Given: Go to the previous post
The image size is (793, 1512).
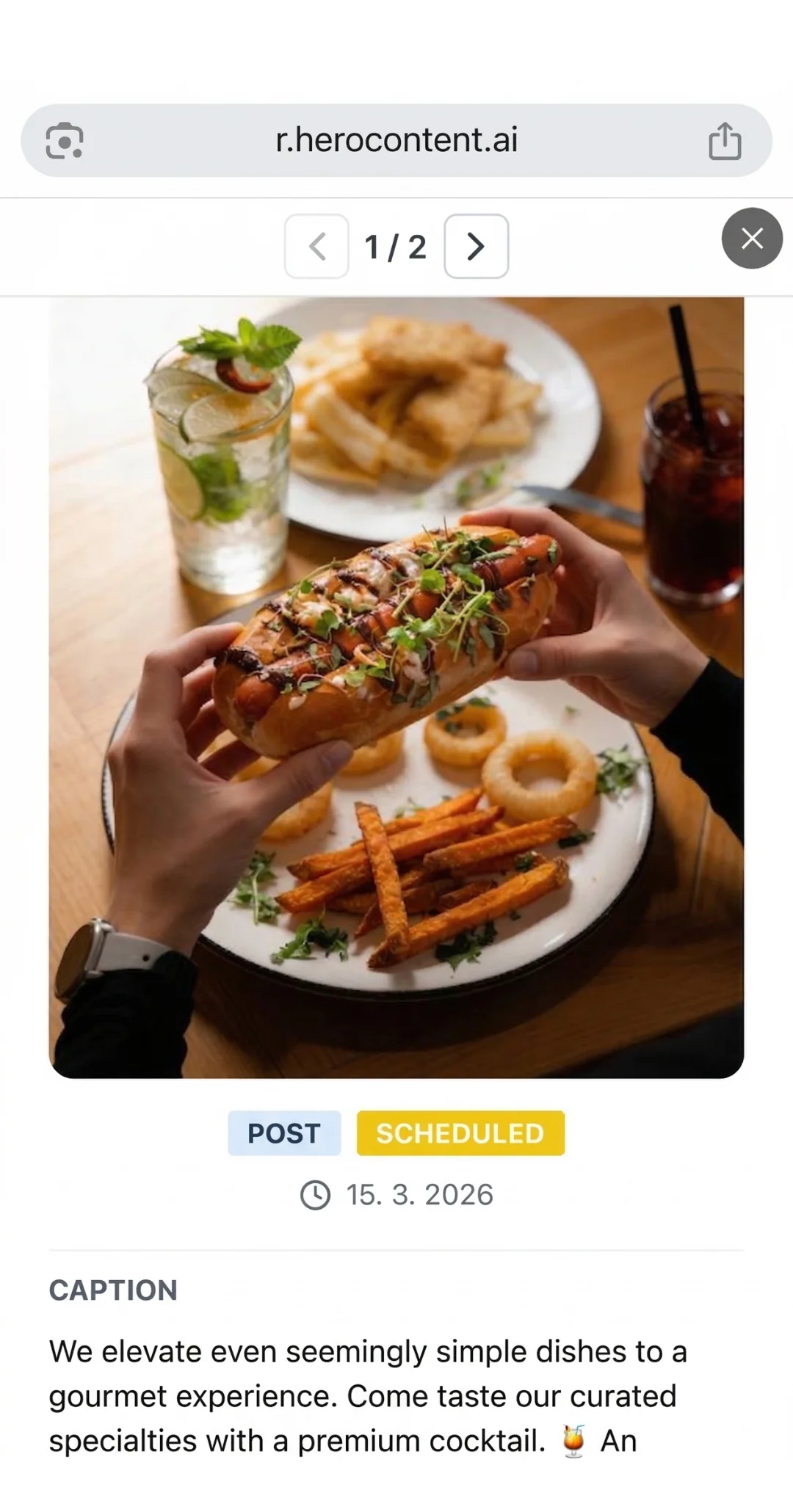Looking at the screenshot, I should pyautogui.click(x=316, y=247).
